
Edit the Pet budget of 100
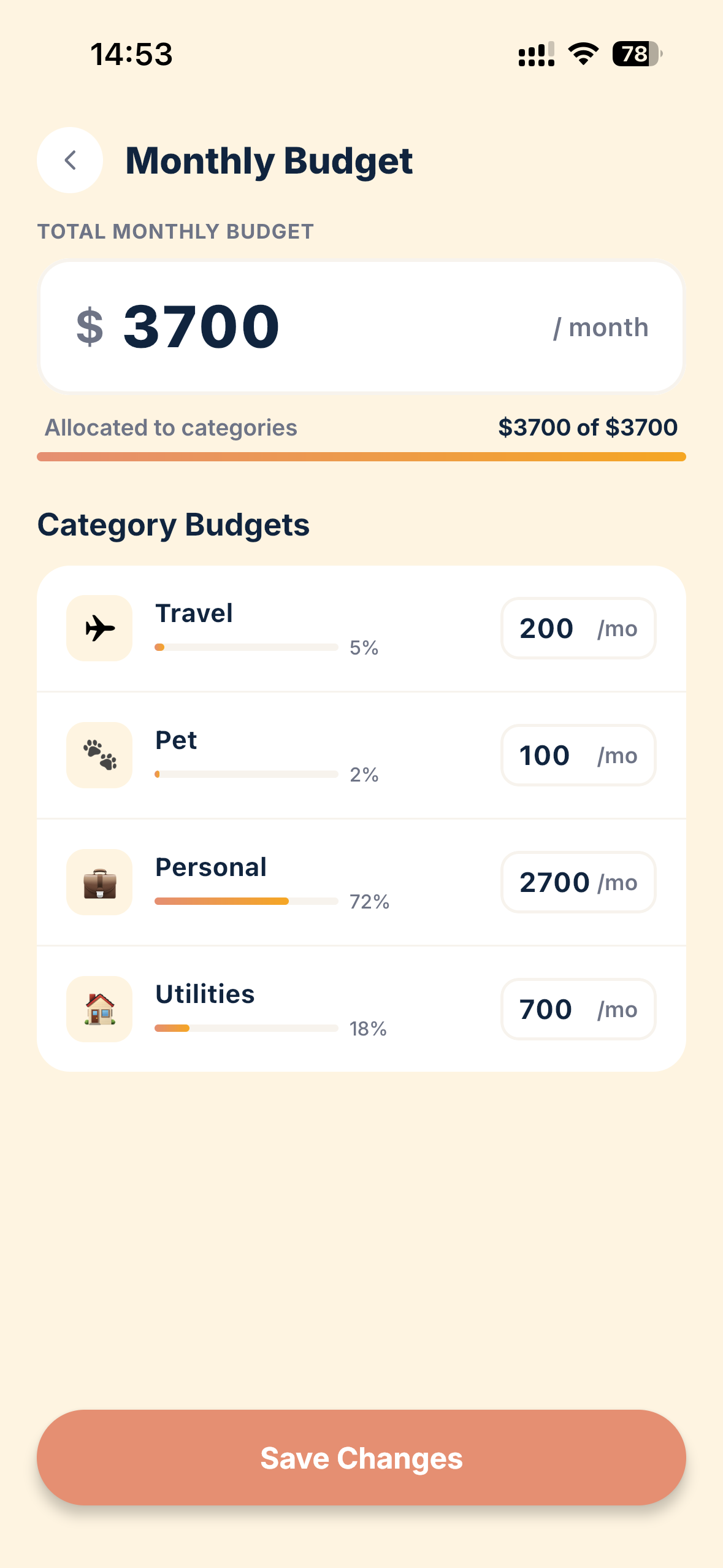[x=578, y=755]
